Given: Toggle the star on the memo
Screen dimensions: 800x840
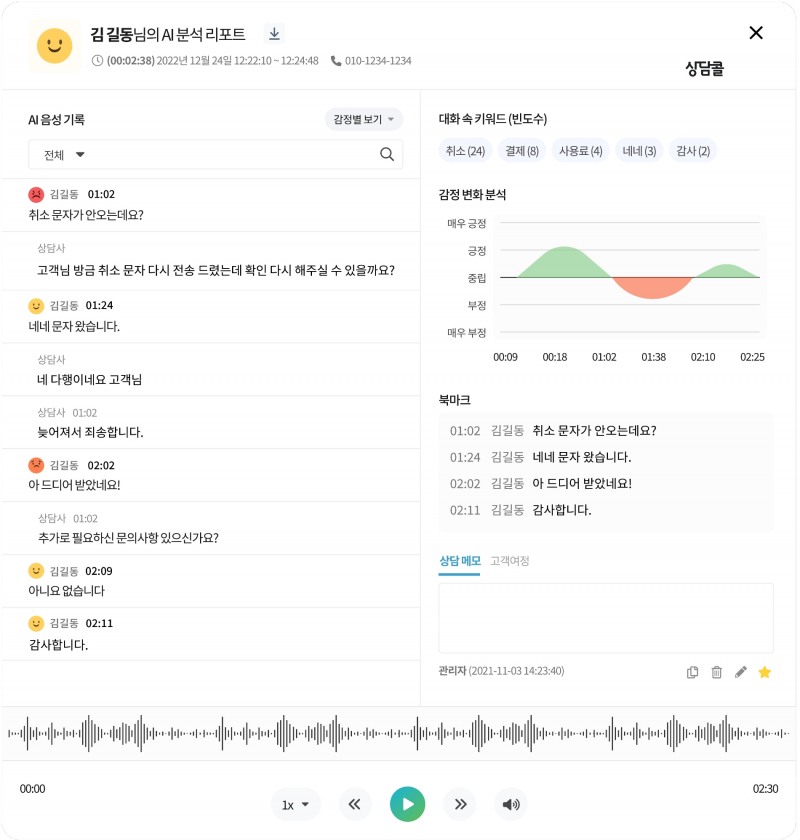Looking at the screenshot, I should tap(765, 672).
